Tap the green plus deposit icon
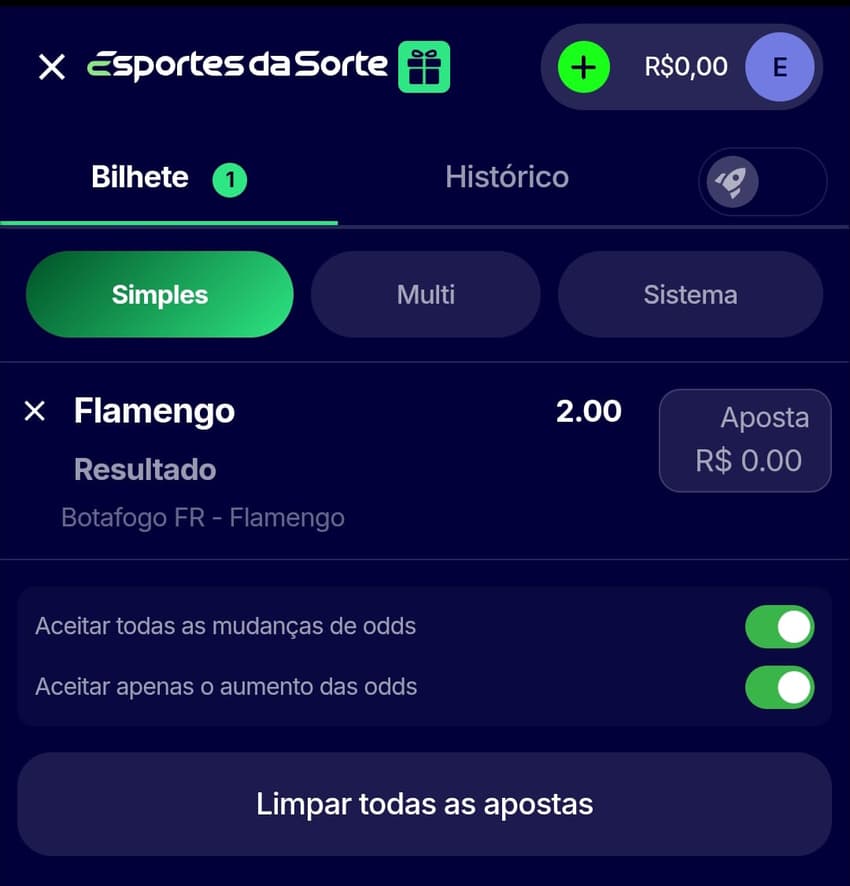This screenshot has width=850, height=886. [584, 66]
